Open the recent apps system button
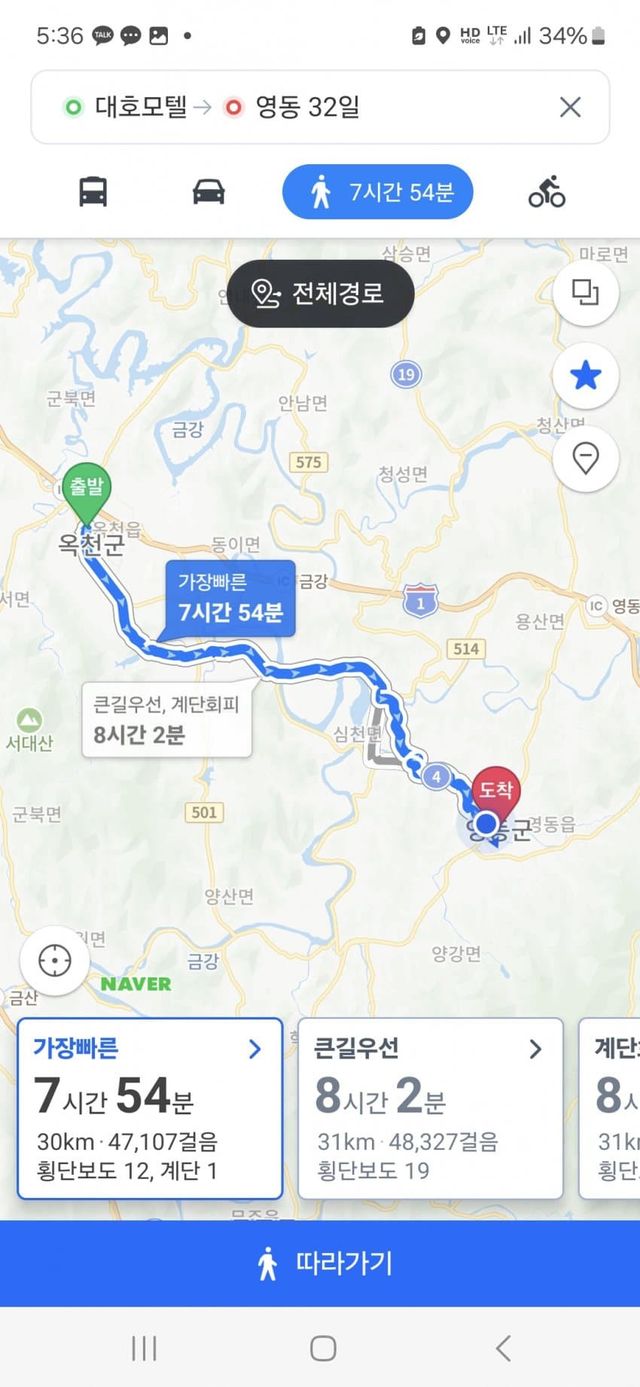 click(x=144, y=1348)
